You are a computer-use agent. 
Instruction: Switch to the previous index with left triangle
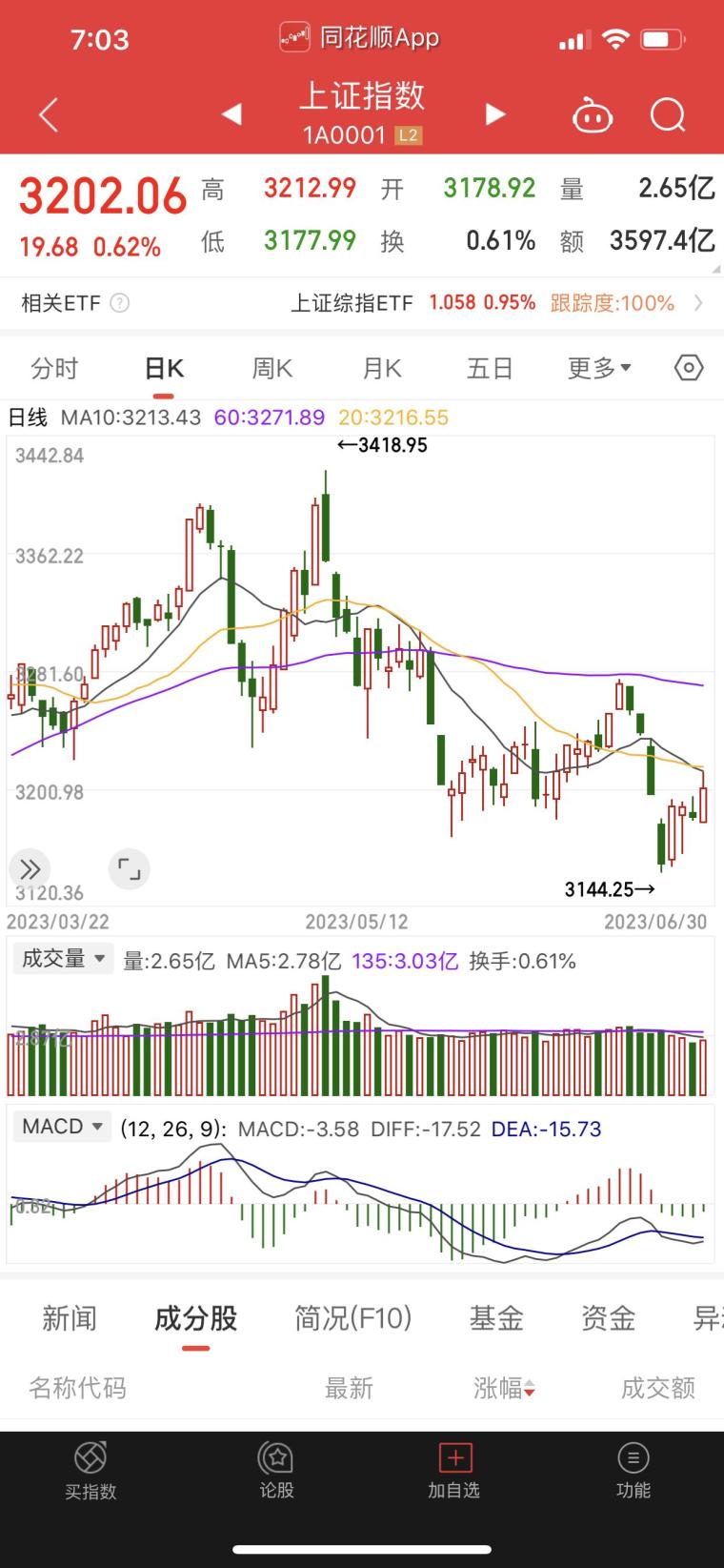pyautogui.click(x=231, y=115)
